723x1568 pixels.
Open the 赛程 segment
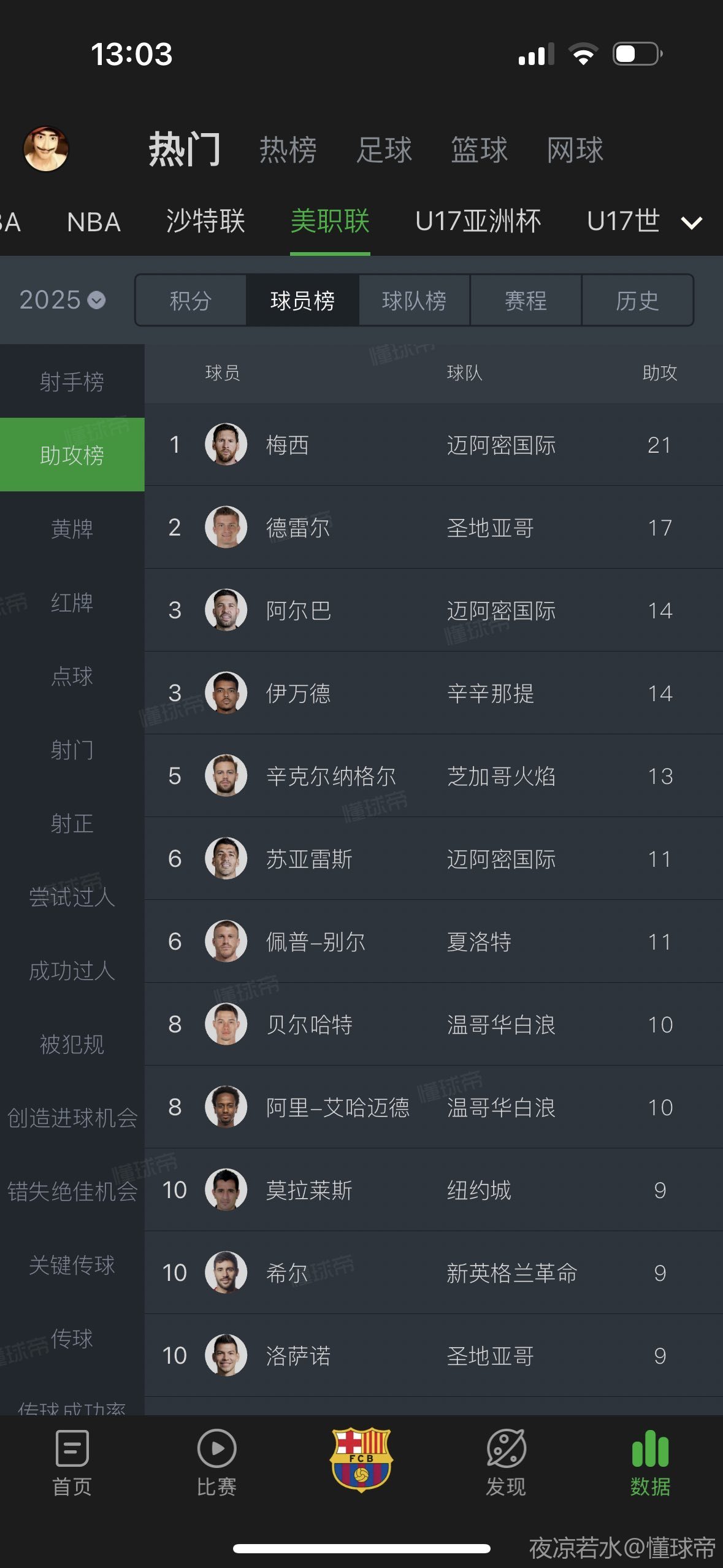(x=526, y=301)
